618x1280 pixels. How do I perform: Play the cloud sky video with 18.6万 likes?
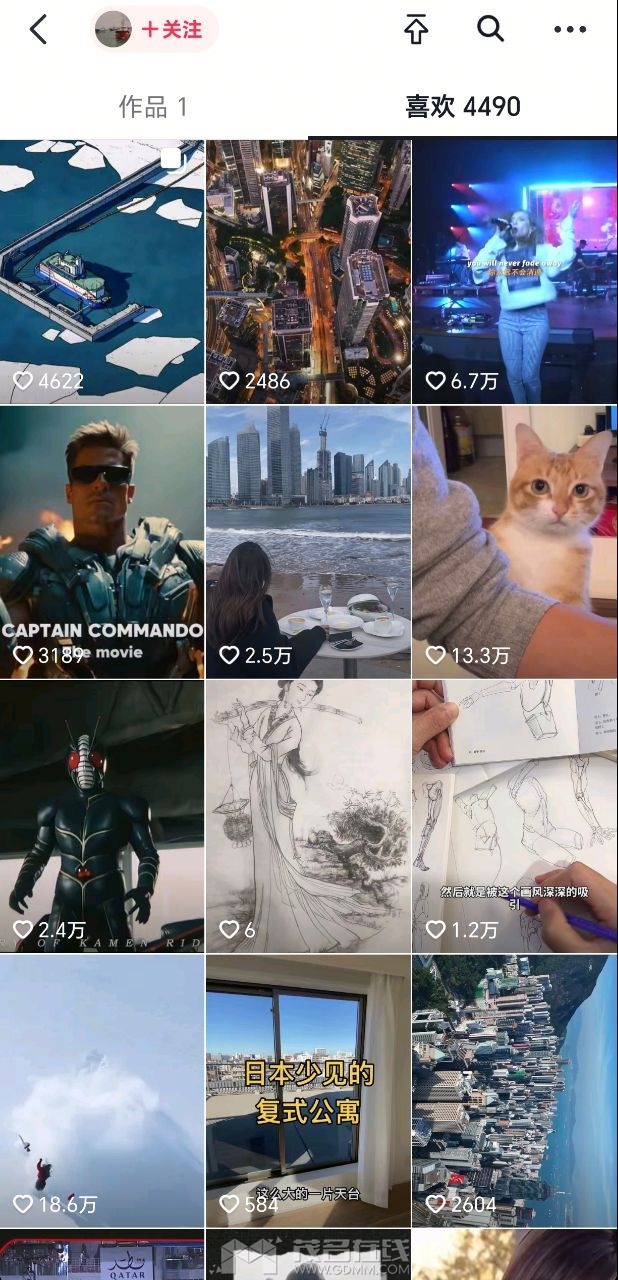[102, 1090]
